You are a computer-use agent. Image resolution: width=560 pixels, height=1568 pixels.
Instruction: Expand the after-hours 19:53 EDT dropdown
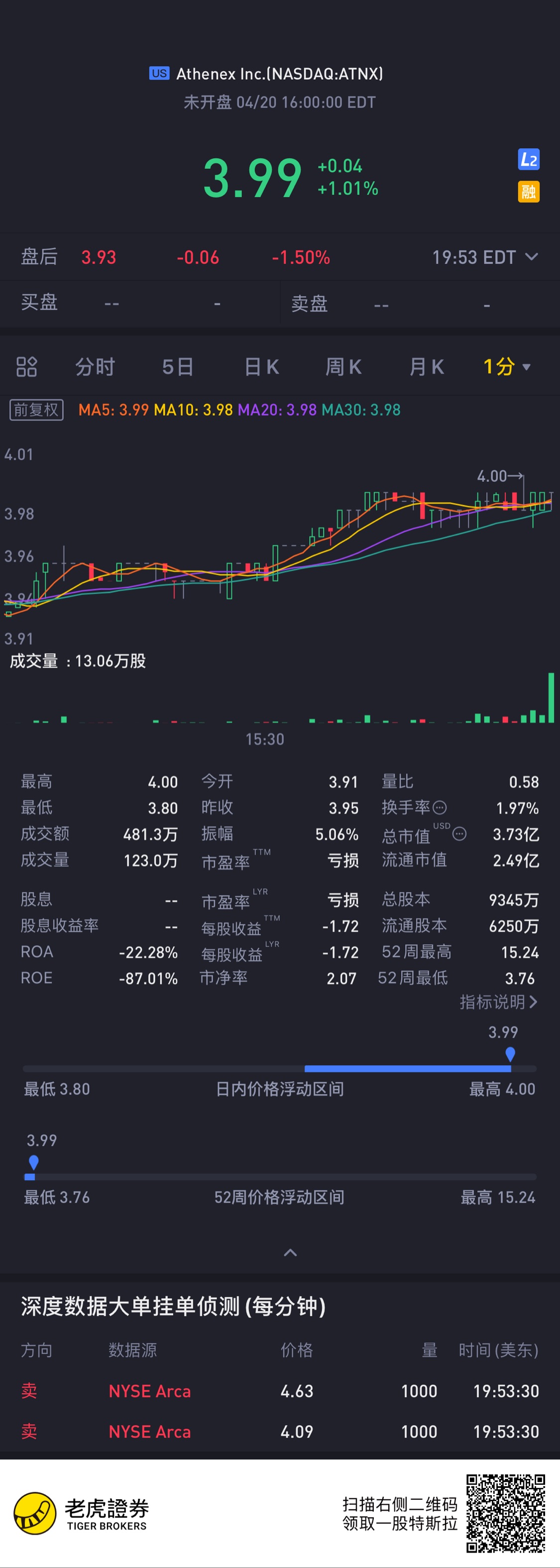pyautogui.click(x=485, y=257)
